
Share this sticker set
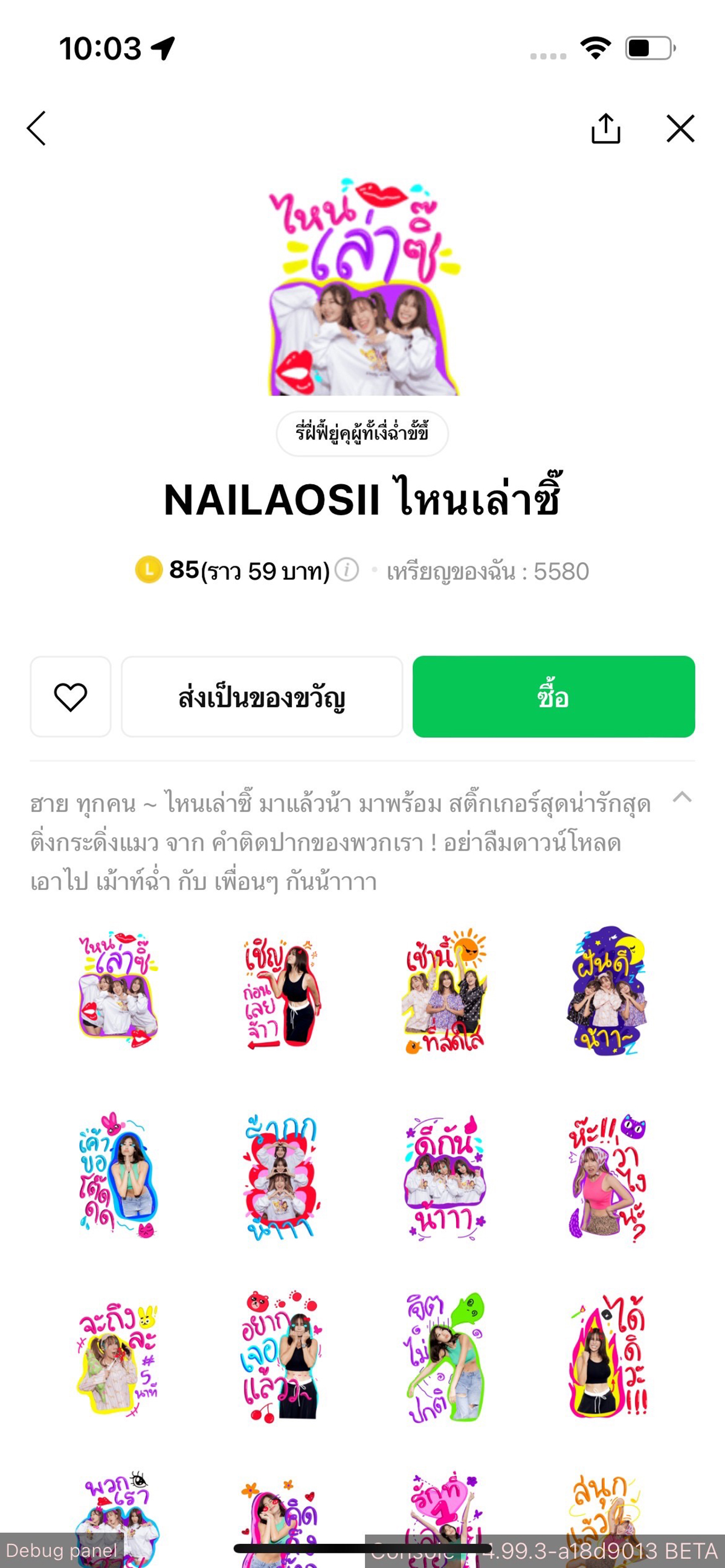(605, 129)
